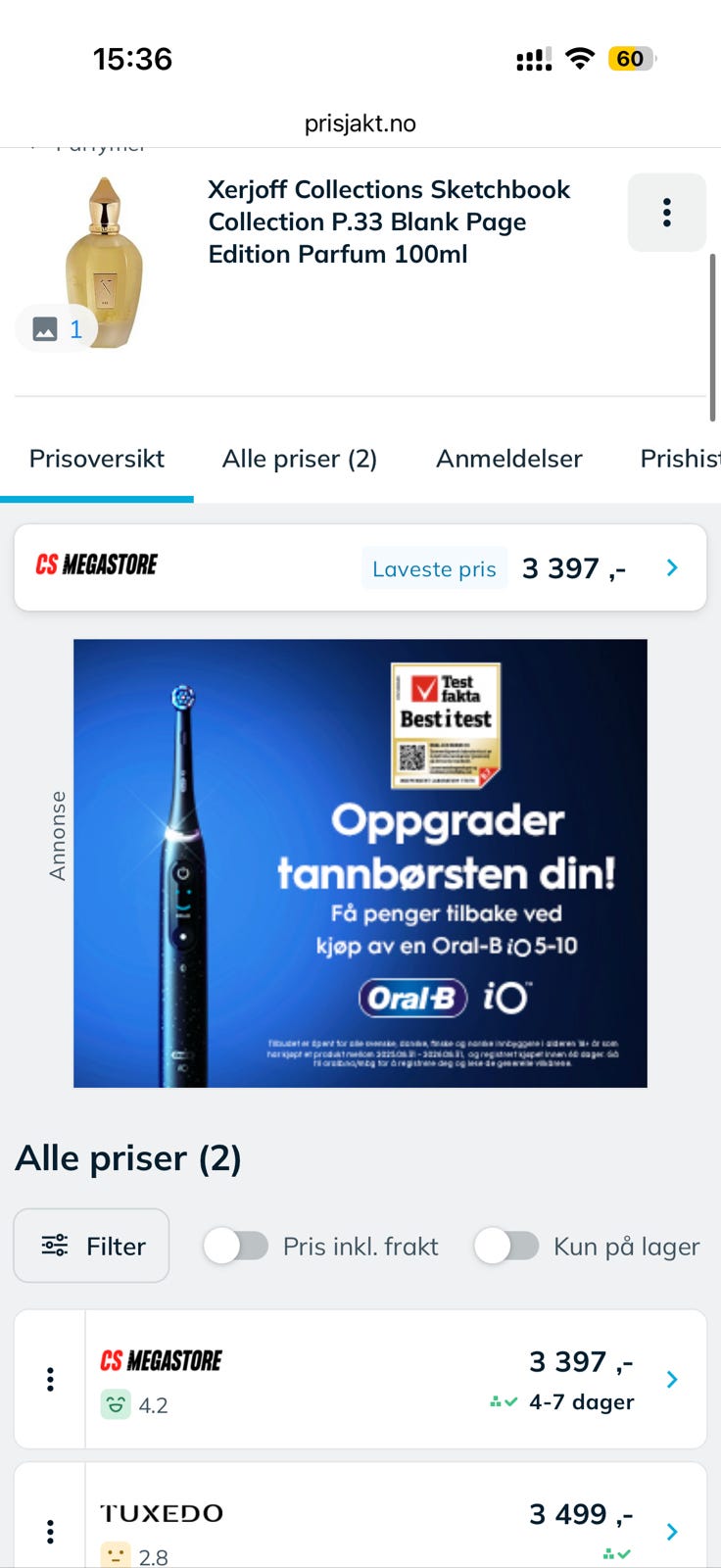Click the green stock checkmark near 4-7 dager
Viewport: 721px width, 1568px height.
point(508,1401)
